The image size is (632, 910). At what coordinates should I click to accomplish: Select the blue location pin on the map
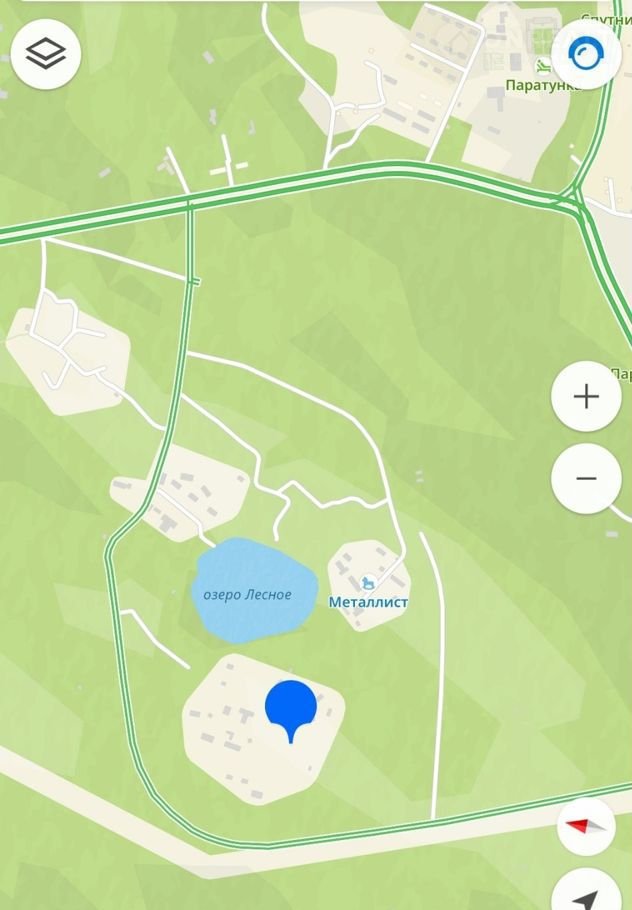(291, 708)
